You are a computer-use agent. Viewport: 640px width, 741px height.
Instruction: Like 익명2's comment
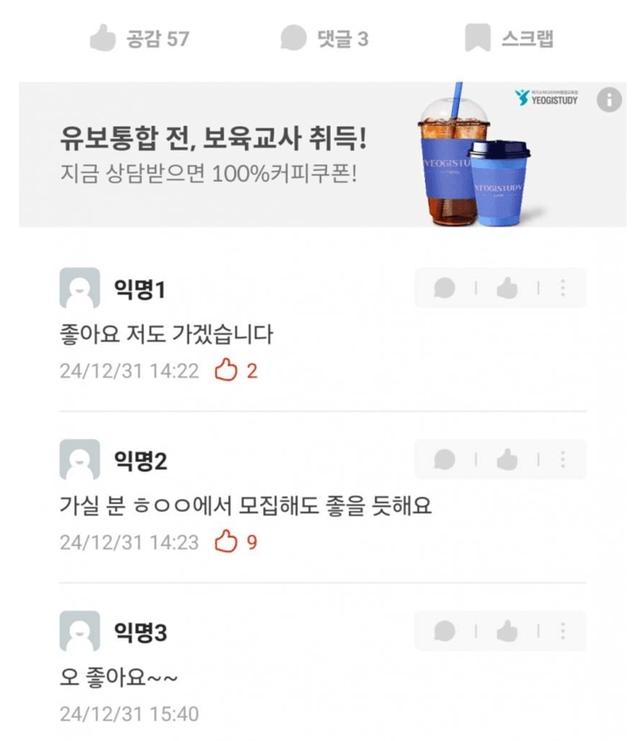507,459
